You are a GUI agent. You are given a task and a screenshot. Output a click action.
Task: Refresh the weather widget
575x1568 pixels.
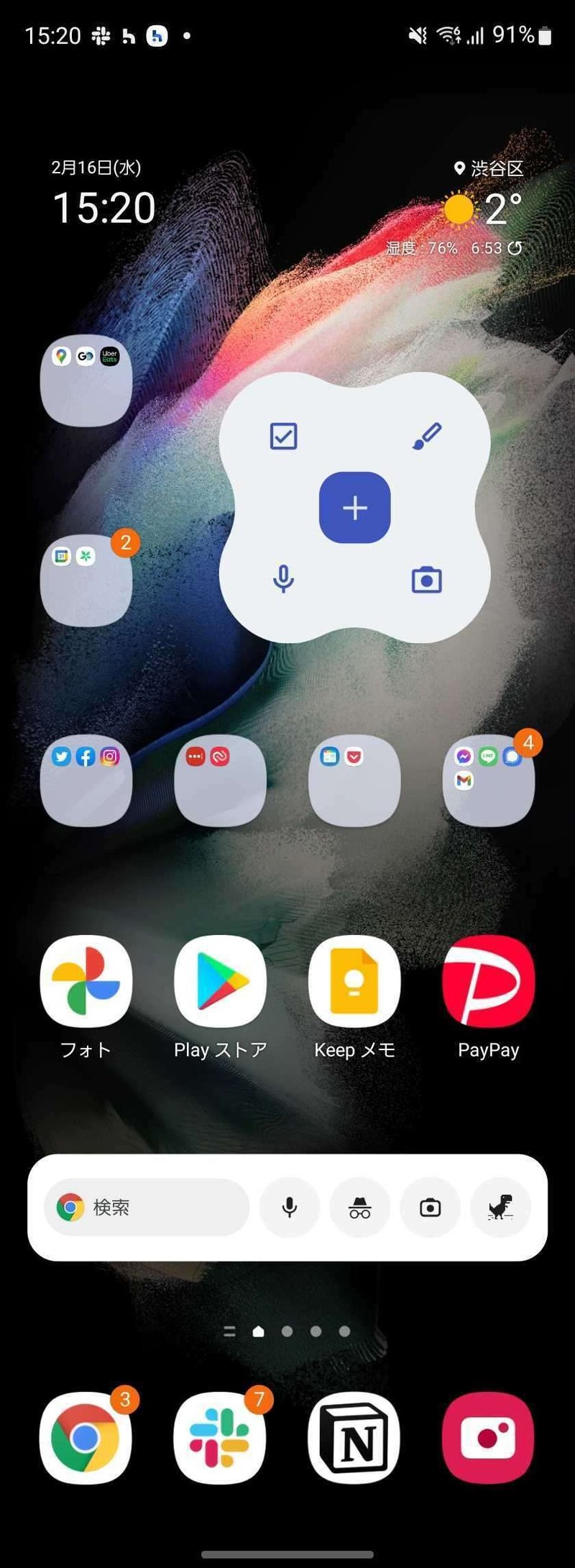point(515,248)
